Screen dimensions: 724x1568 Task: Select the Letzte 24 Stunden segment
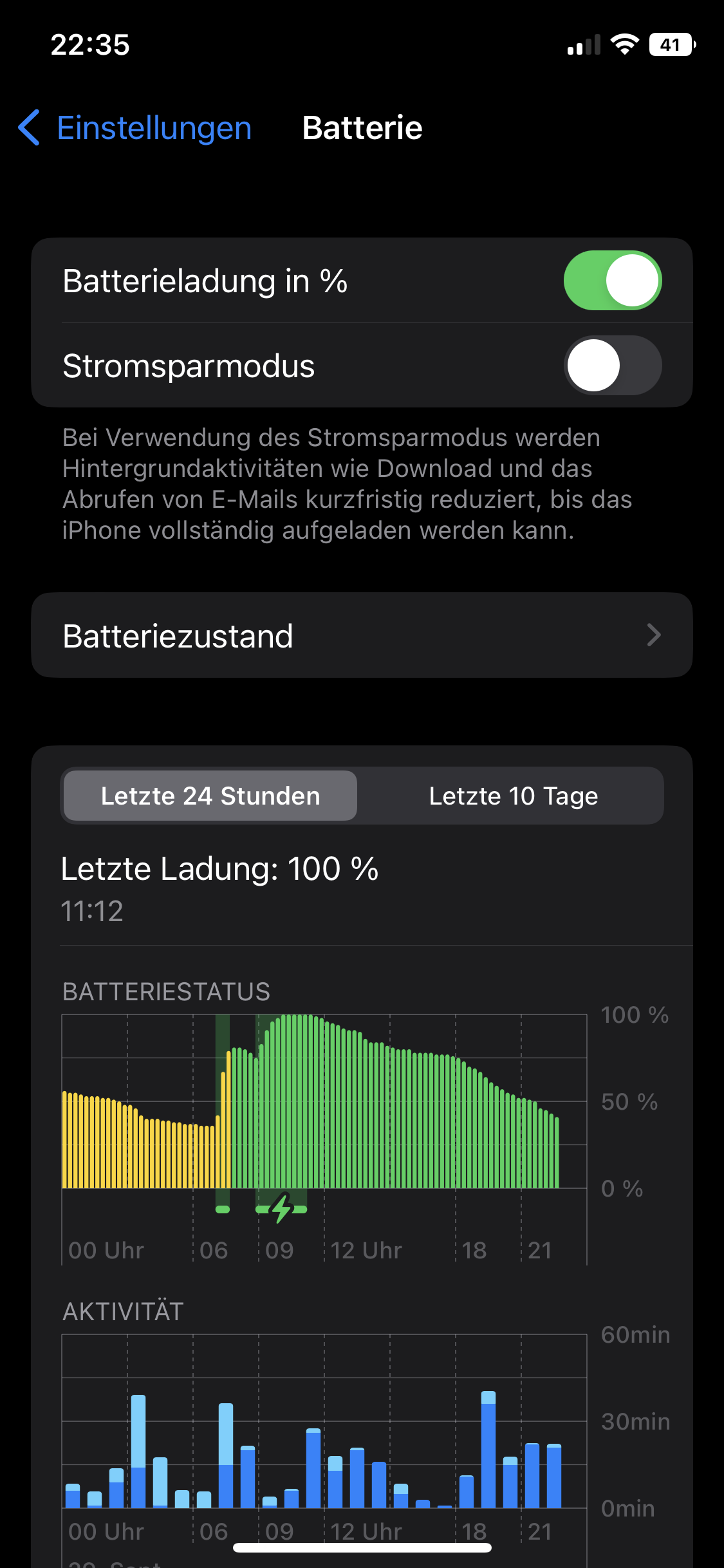pyautogui.click(x=210, y=796)
